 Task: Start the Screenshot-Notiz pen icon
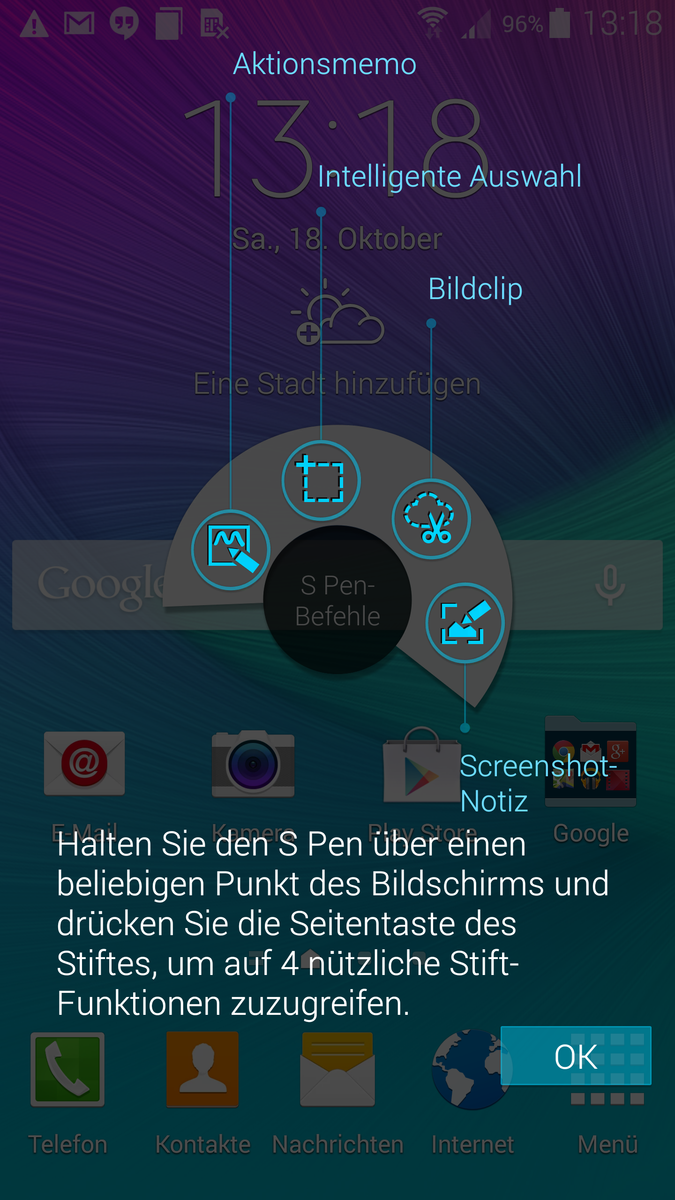coord(465,622)
